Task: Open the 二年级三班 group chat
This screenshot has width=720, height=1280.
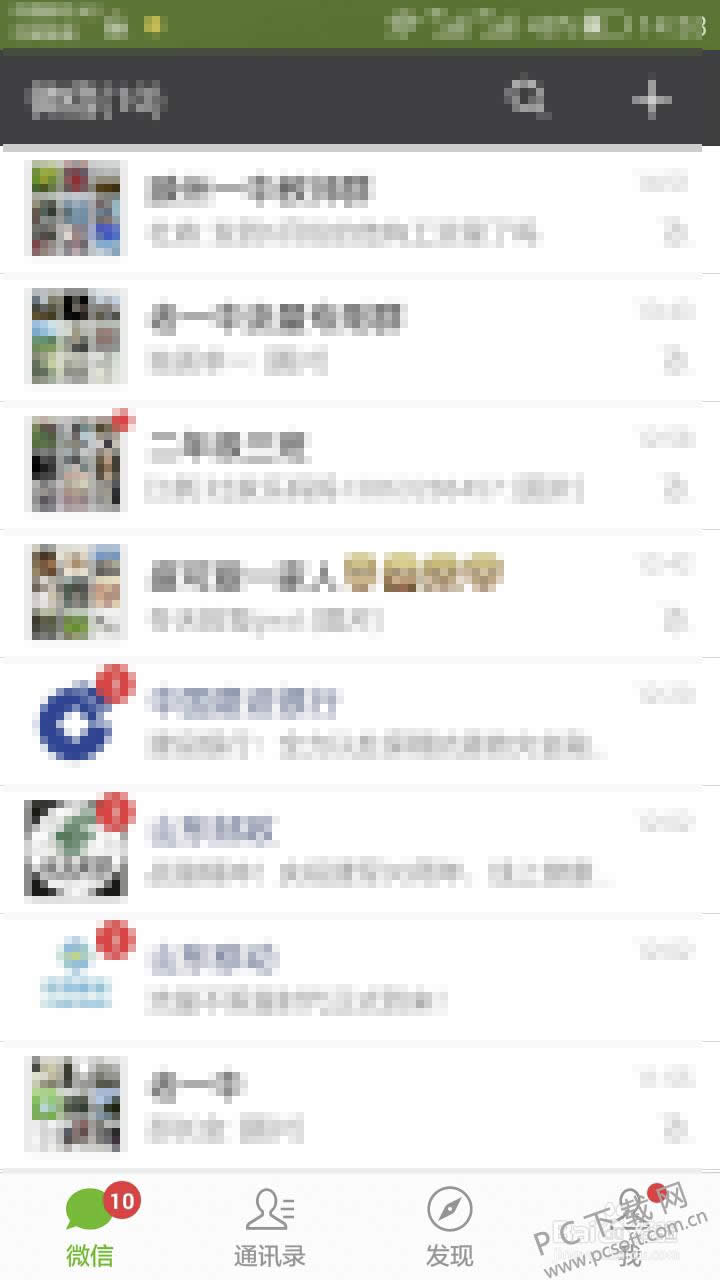Action: (360, 466)
